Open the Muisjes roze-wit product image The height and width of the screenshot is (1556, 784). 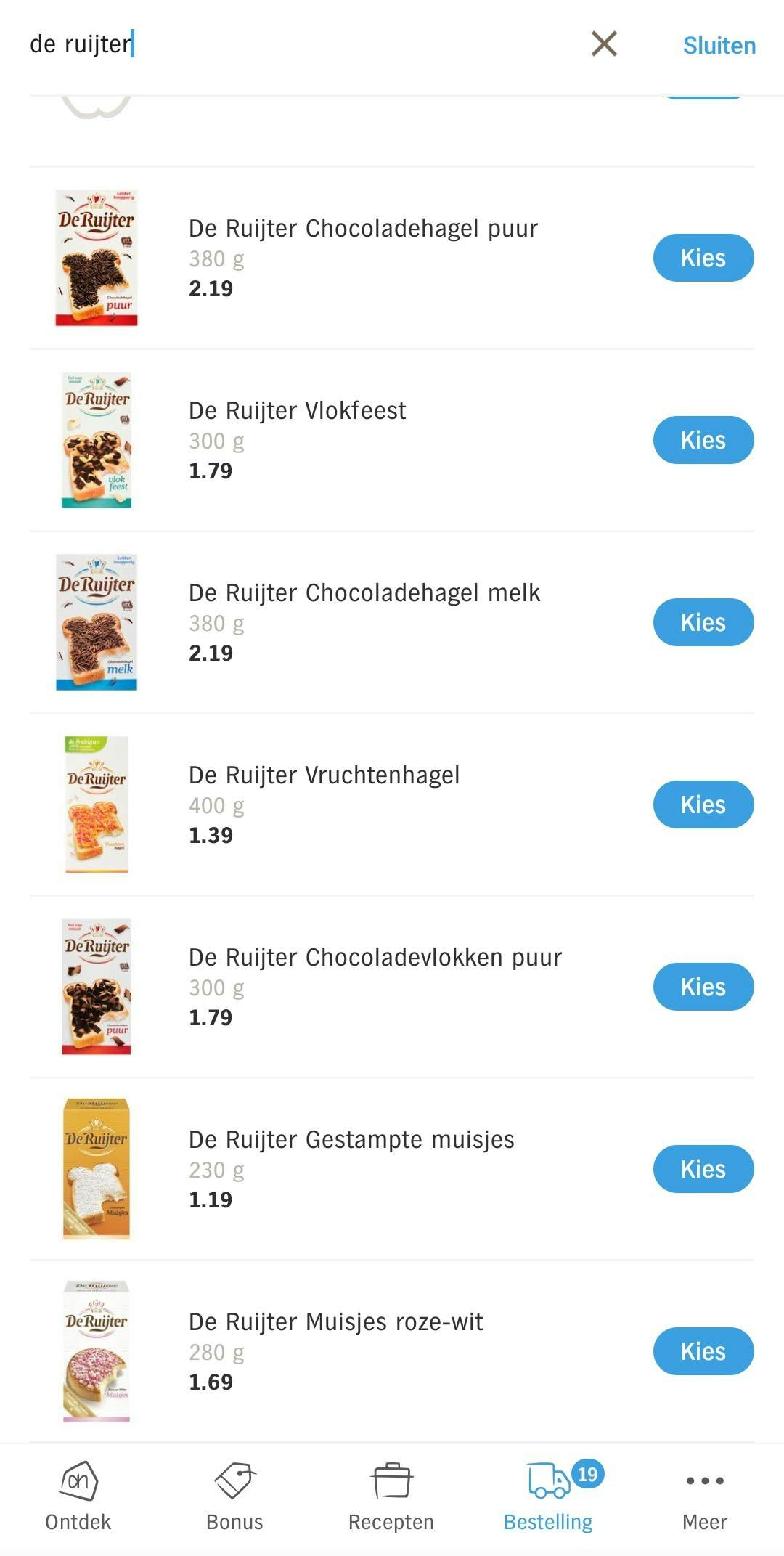[x=96, y=1351]
